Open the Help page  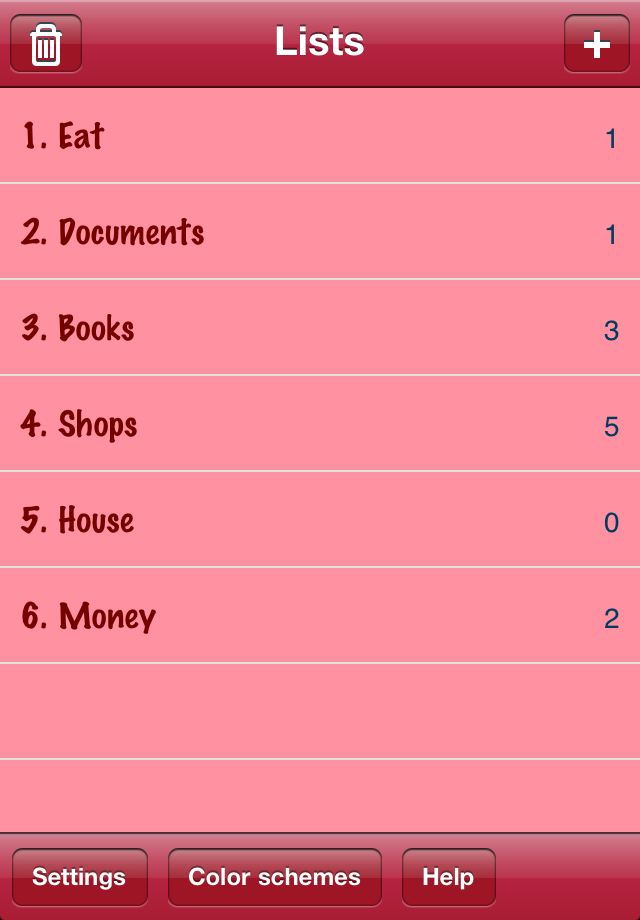click(x=448, y=877)
